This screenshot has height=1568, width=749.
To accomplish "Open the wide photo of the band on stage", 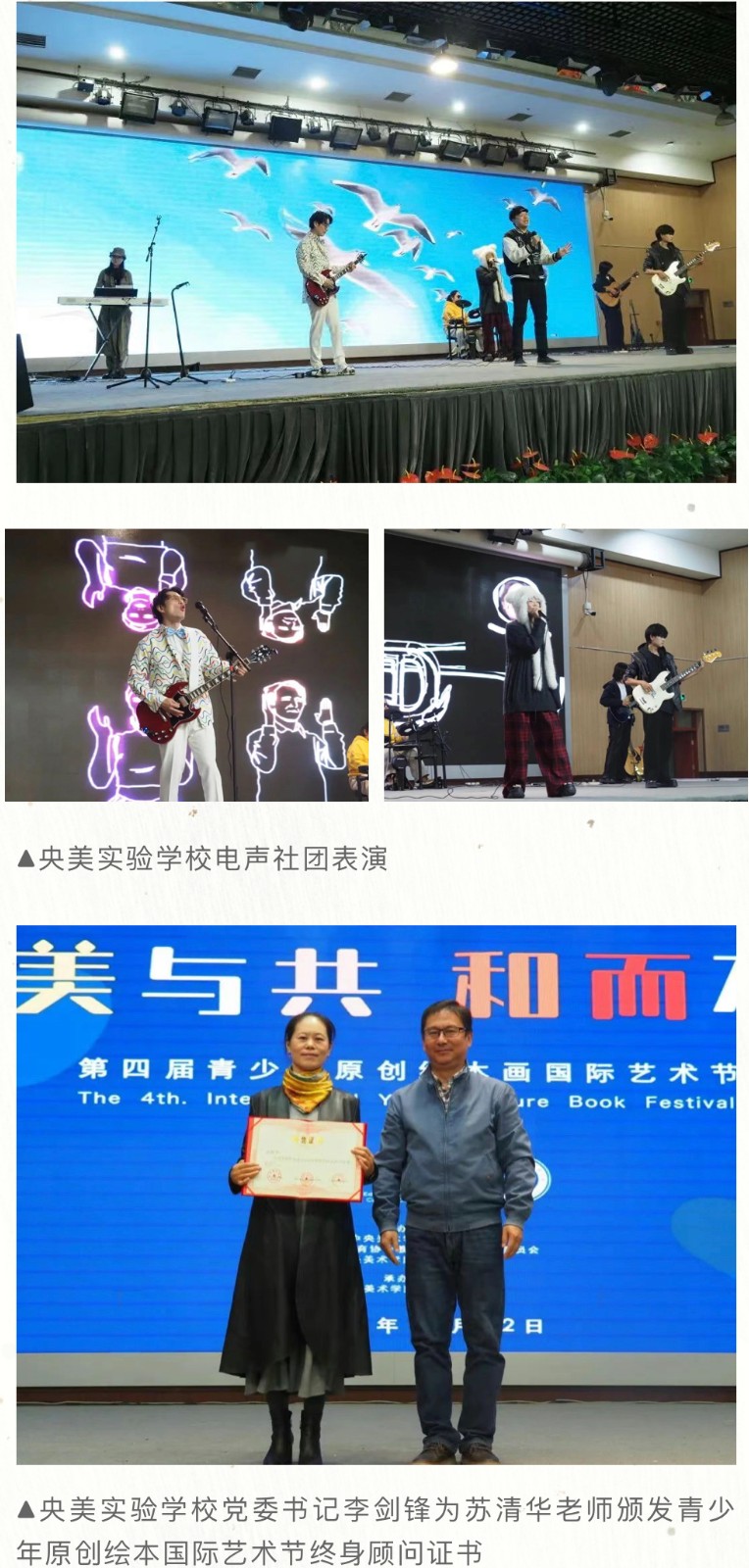I will pyautogui.click(x=375, y=243).
